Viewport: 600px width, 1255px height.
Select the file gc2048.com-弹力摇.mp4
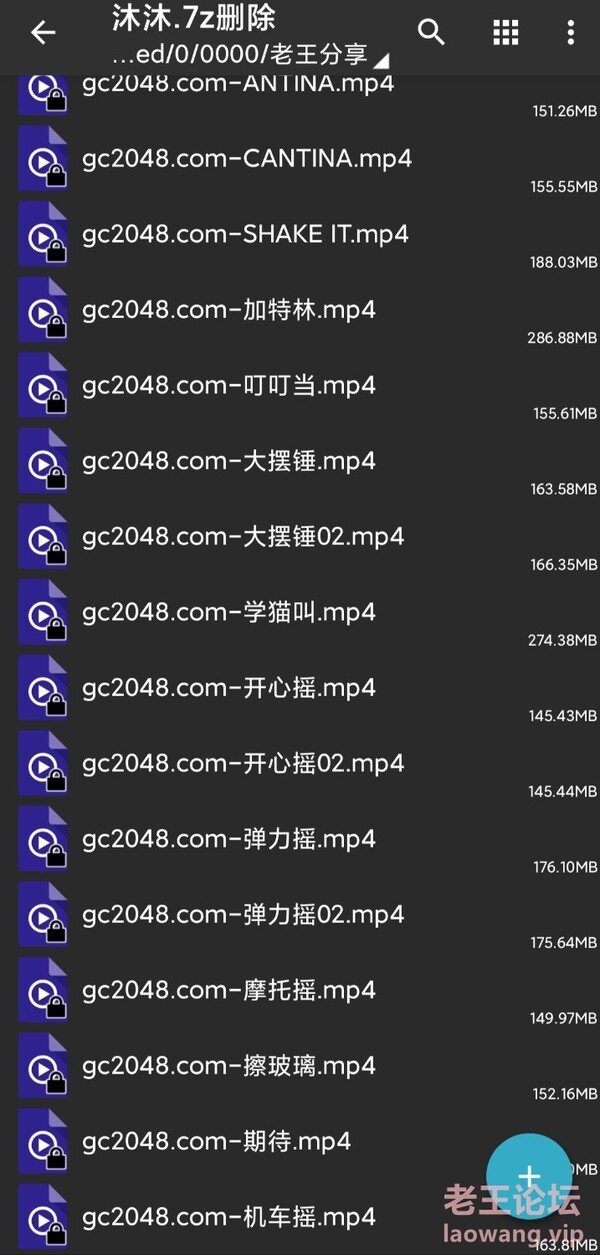click(x=229, y=839)
